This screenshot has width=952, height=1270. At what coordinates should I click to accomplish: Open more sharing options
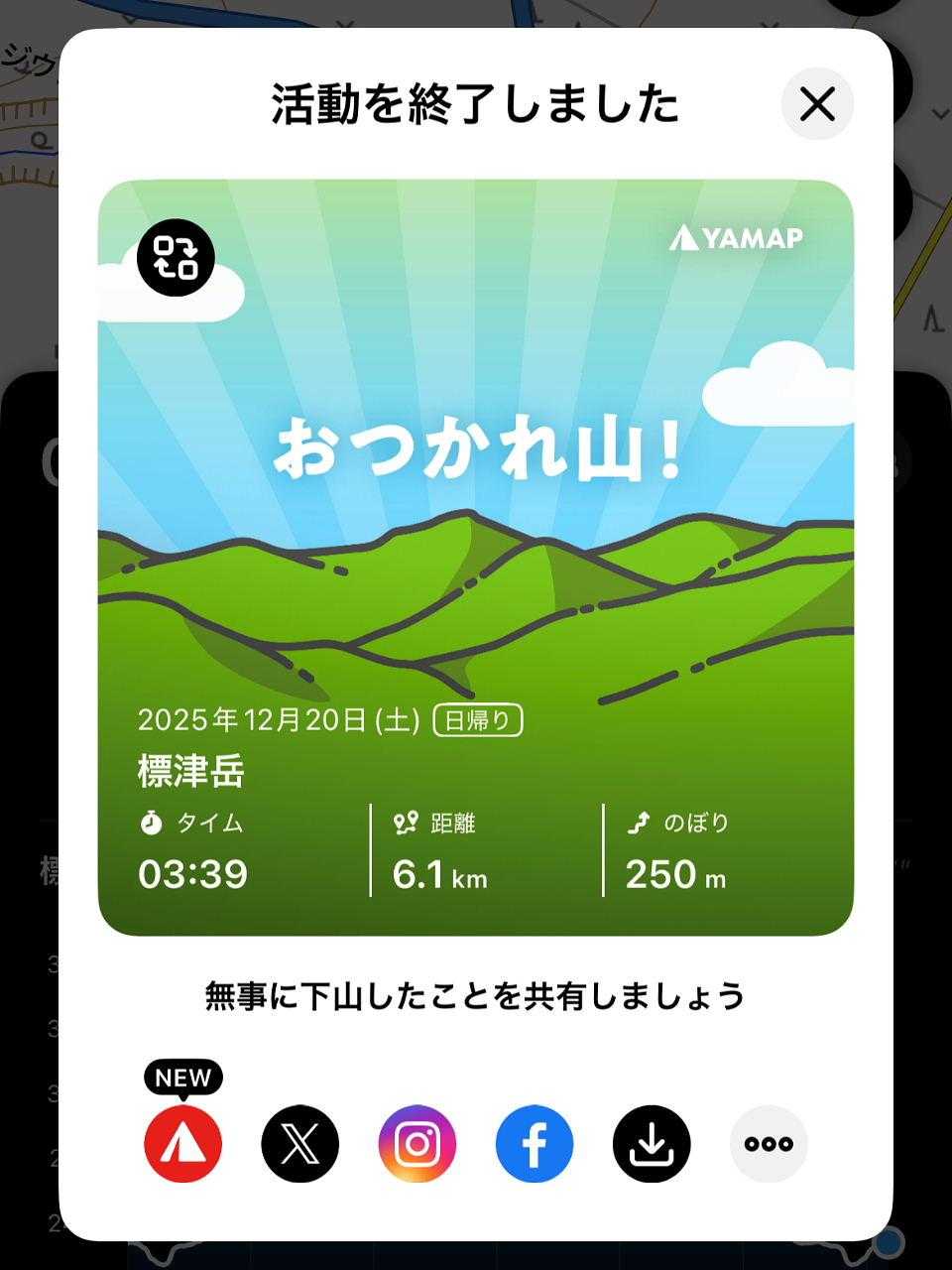click(x=769, y=1144)
